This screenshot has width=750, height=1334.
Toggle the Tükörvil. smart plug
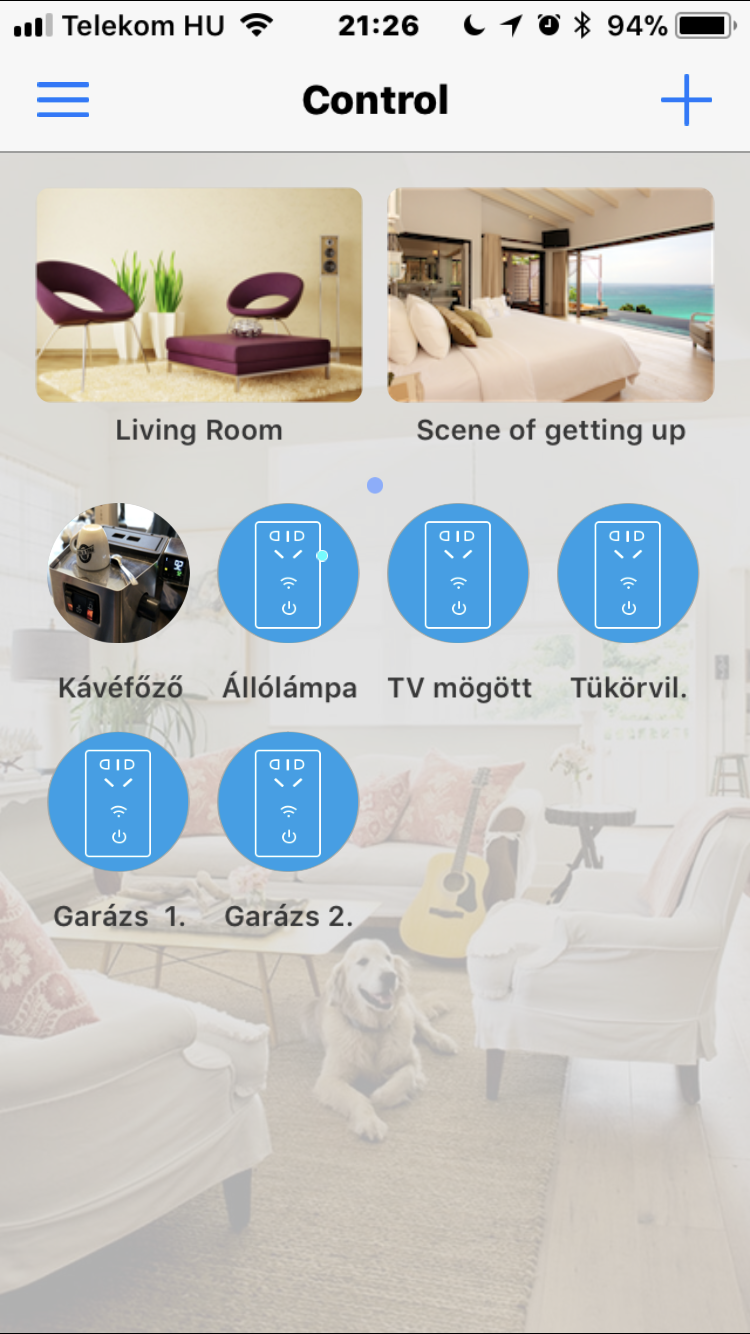click(x=628, y=573)
